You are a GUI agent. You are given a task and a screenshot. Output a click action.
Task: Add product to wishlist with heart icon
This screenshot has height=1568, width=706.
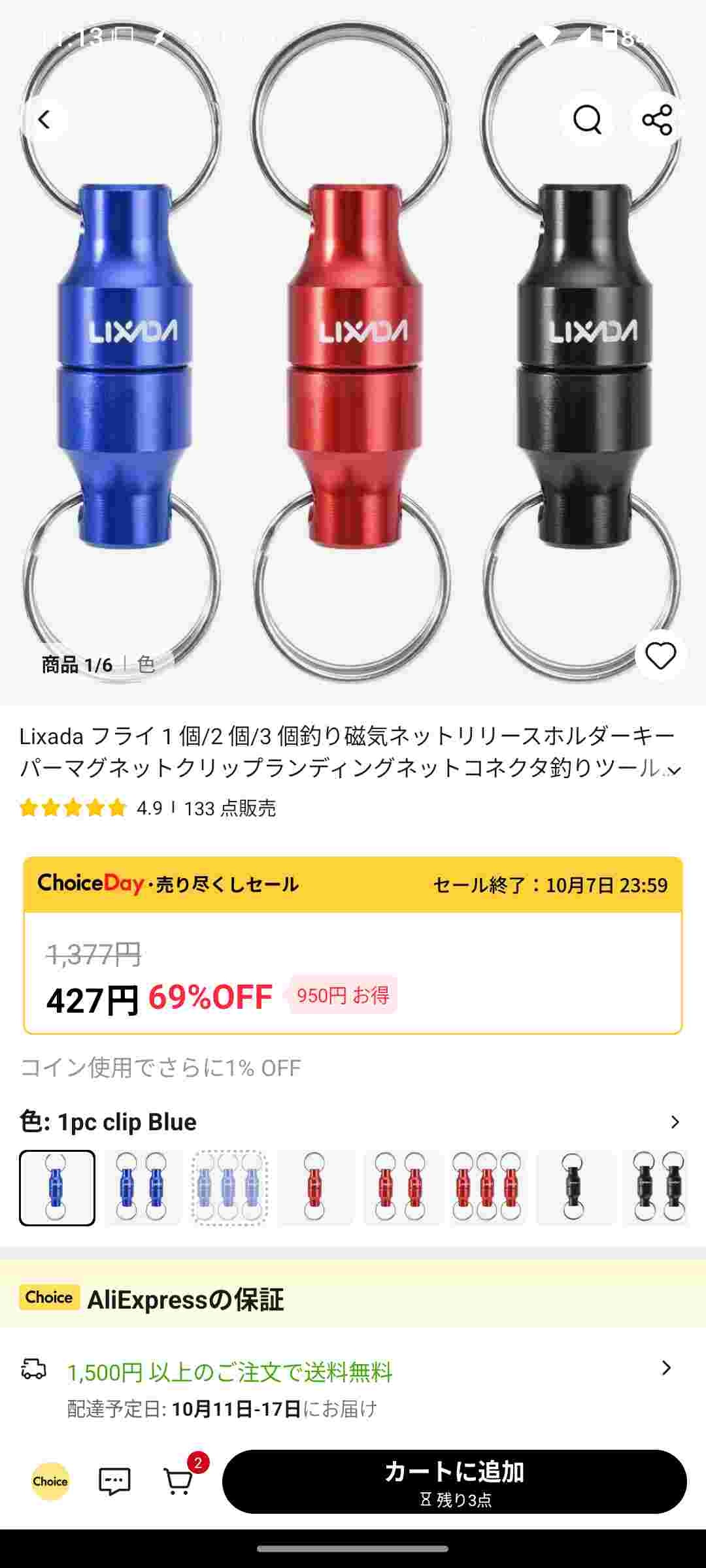[660, 656]
